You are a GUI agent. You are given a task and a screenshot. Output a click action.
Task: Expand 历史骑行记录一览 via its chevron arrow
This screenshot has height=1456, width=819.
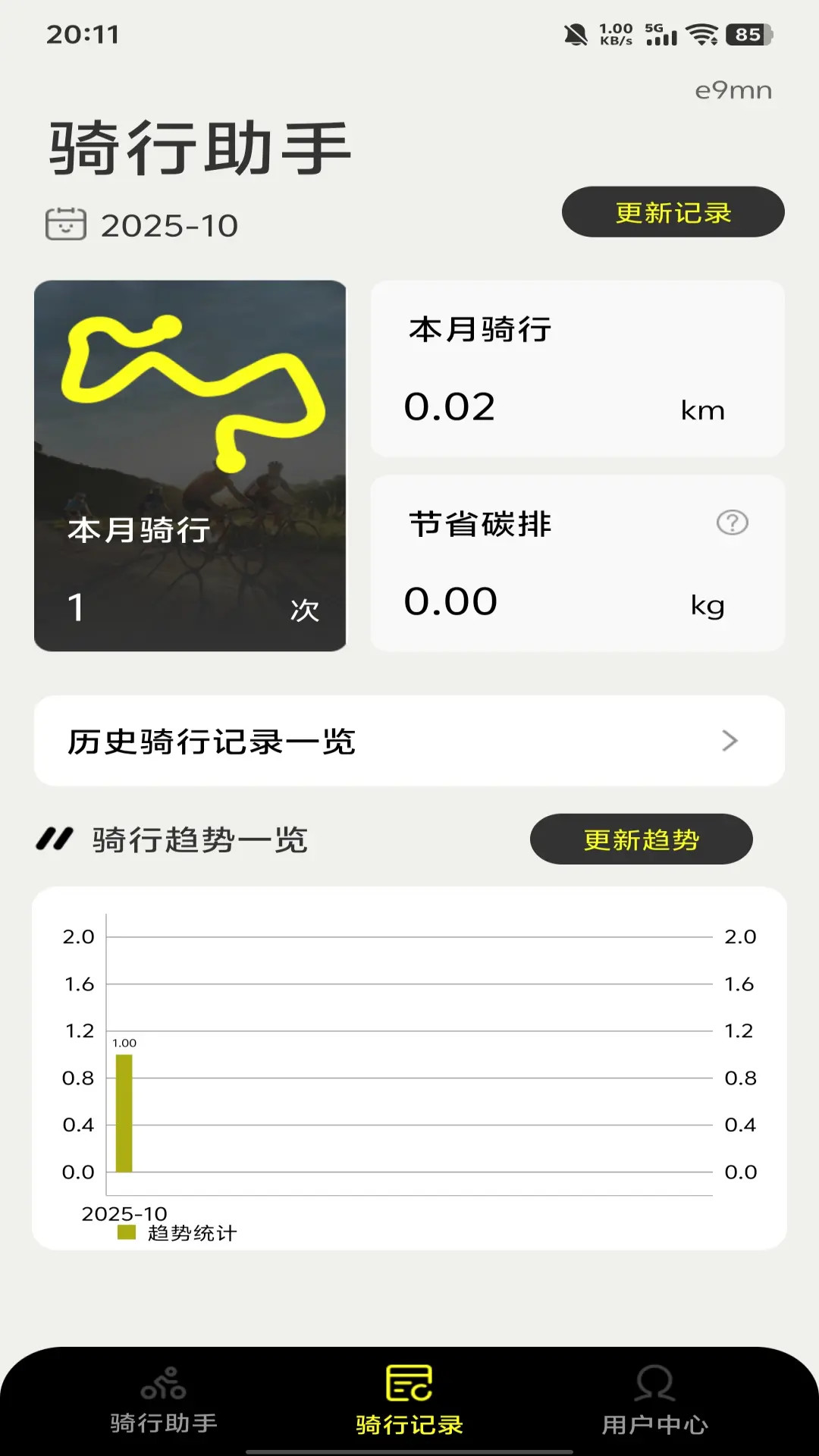click(729, 741)
